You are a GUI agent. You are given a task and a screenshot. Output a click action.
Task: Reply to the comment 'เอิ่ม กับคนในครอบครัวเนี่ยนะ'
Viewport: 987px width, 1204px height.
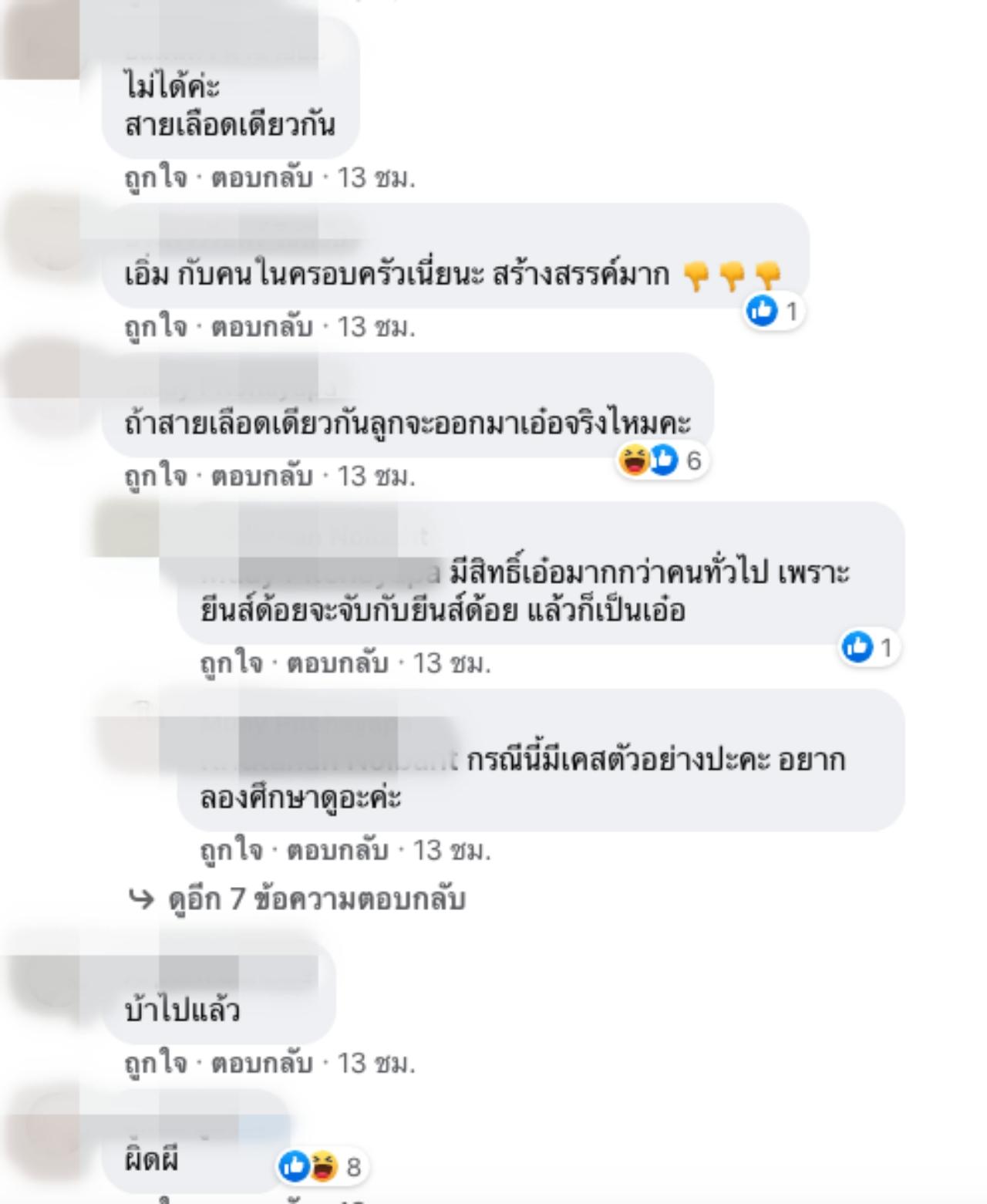pyautogui.click(x=262, y=327)
